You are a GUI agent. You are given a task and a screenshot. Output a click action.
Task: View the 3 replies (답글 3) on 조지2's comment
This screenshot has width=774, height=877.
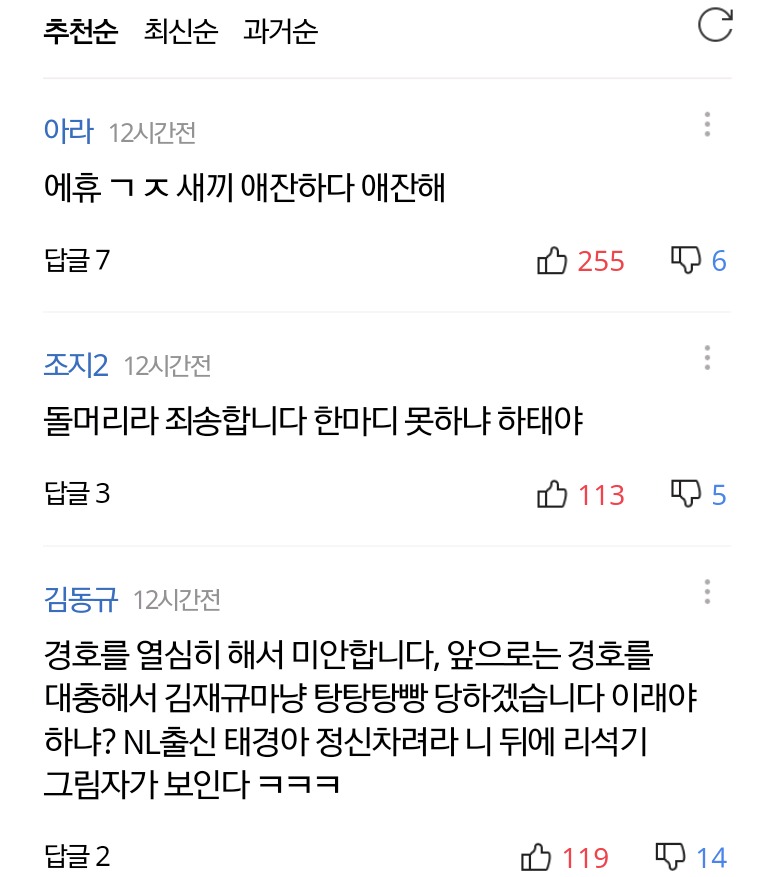77,493
